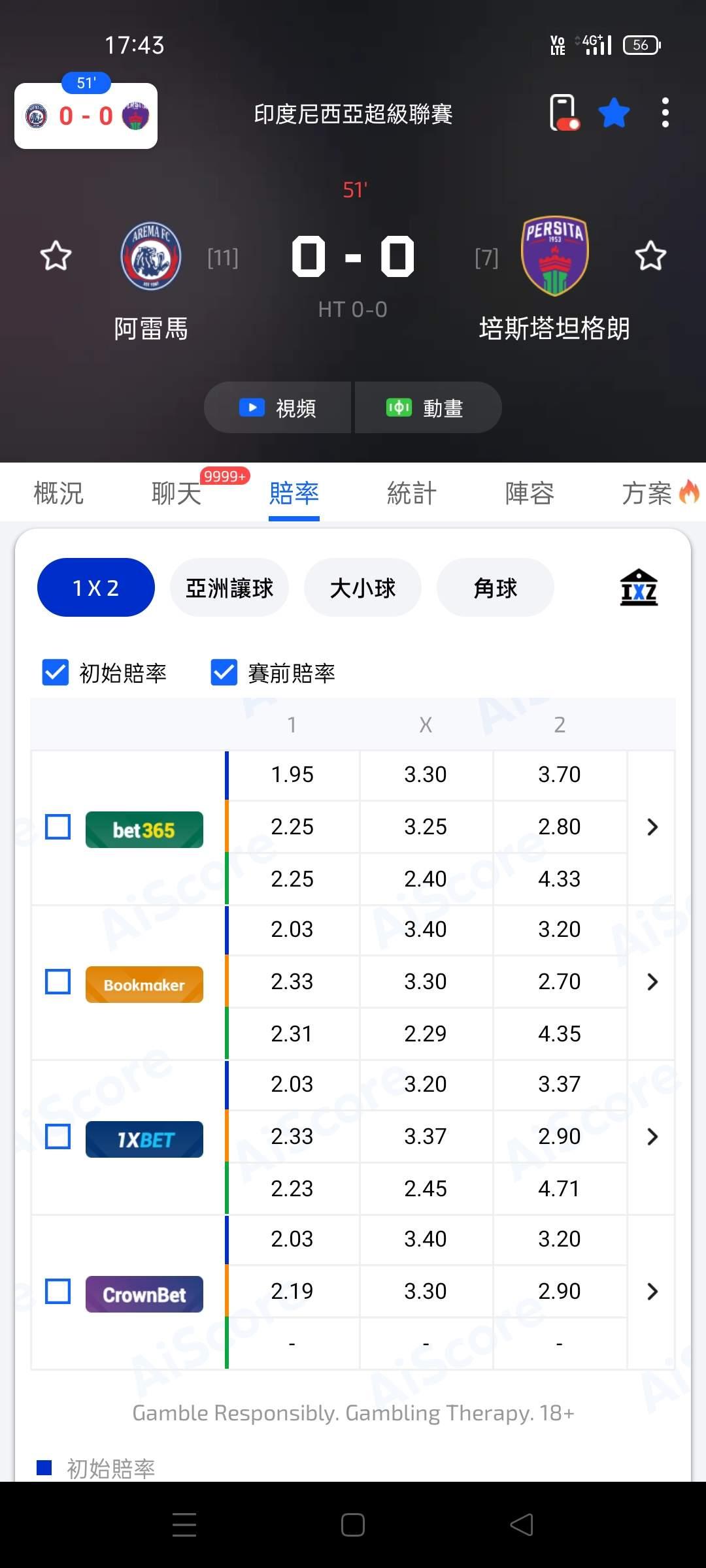The height and width of the screenshot is (1568, 706).
Task: Switch to the 陣容 lineup tab
Action: coord(529,493)
